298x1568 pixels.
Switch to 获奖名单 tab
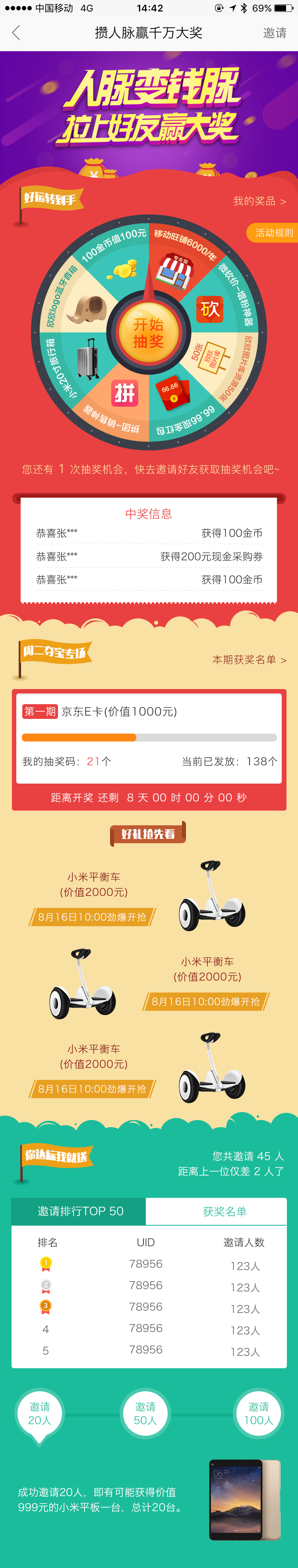coord(224,1211)
